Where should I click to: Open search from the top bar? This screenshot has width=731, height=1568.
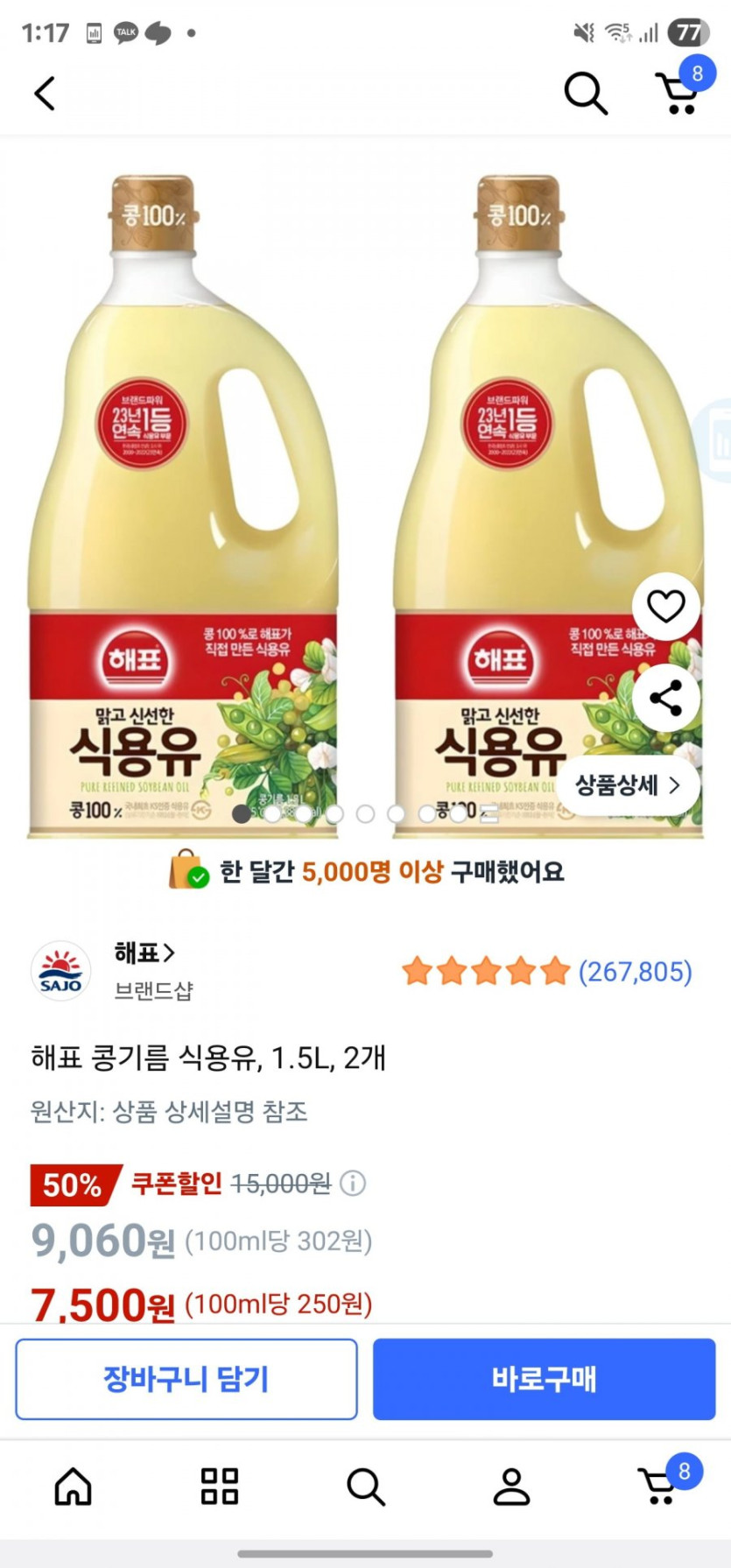(x=585, y=93)
